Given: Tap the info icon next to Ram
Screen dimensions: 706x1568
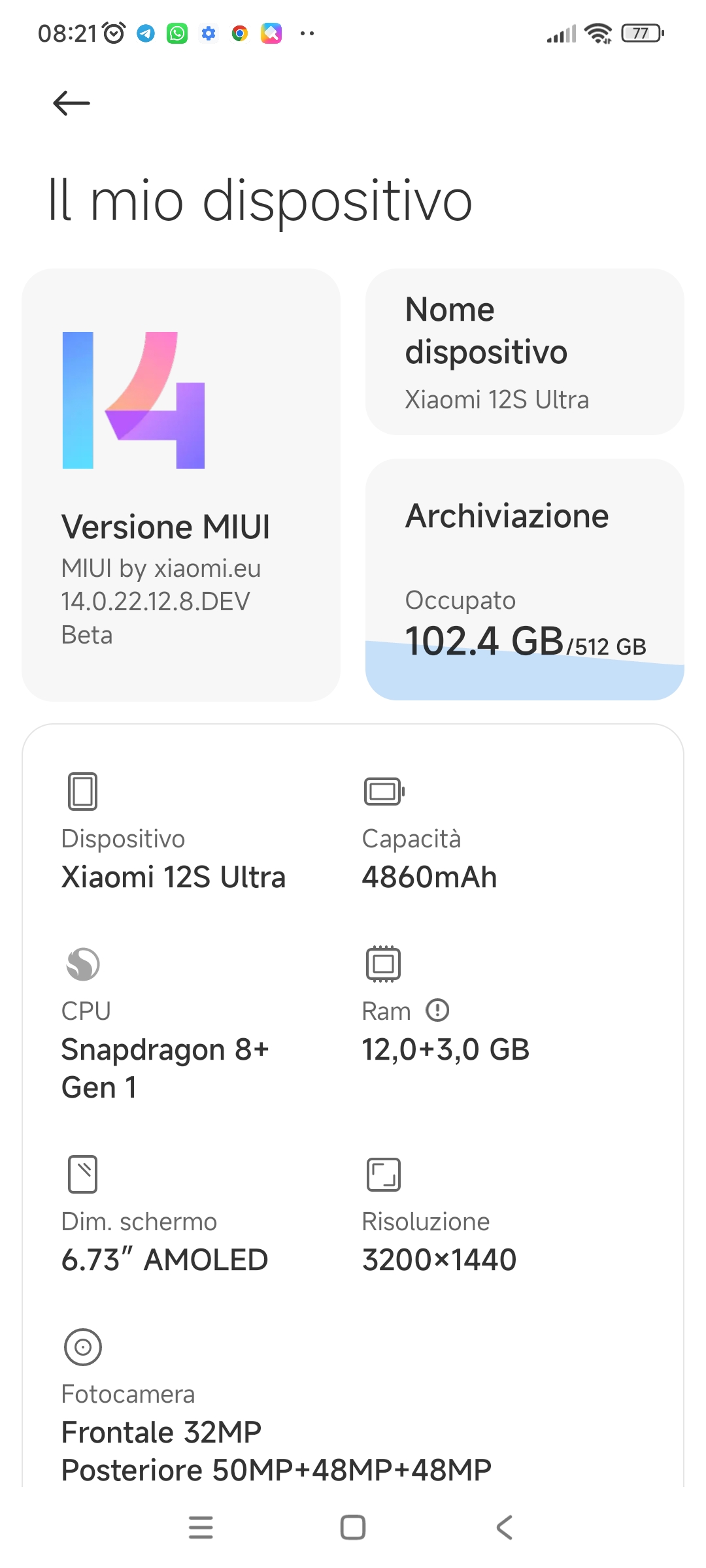Looking at the screenshot, I should point(437,1011).
